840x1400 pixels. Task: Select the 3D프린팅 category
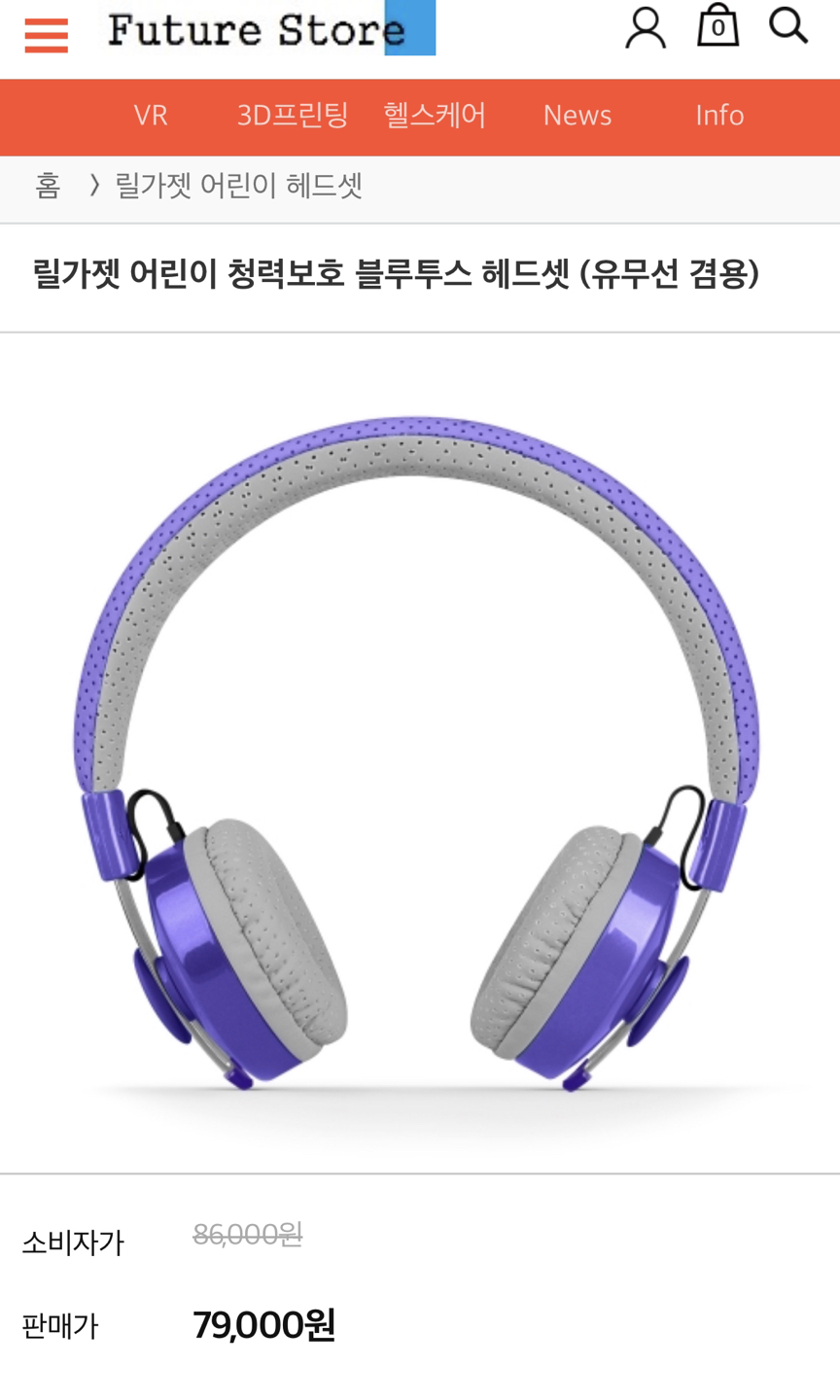tap(293, 116)
